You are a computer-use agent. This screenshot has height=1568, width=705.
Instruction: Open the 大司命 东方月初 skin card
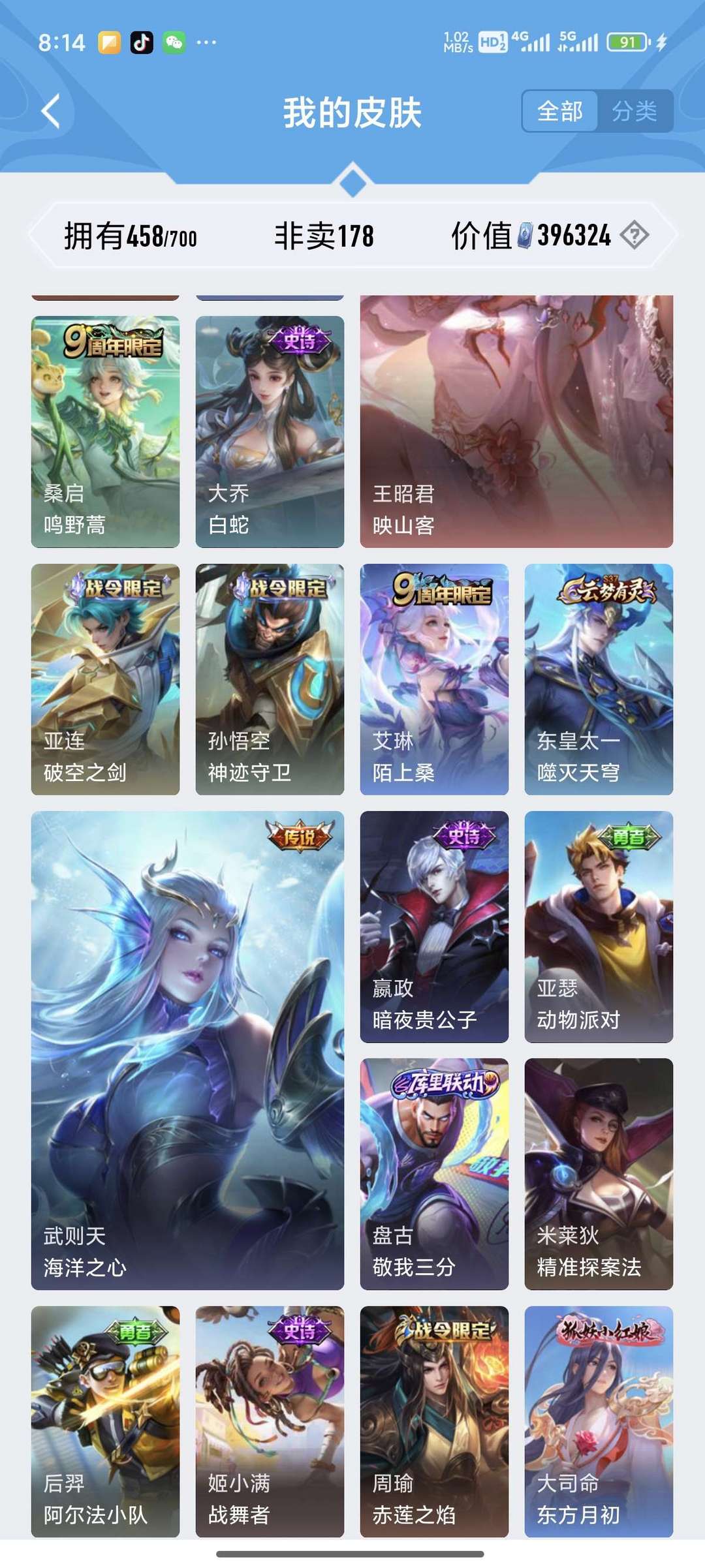point(599,1421)
